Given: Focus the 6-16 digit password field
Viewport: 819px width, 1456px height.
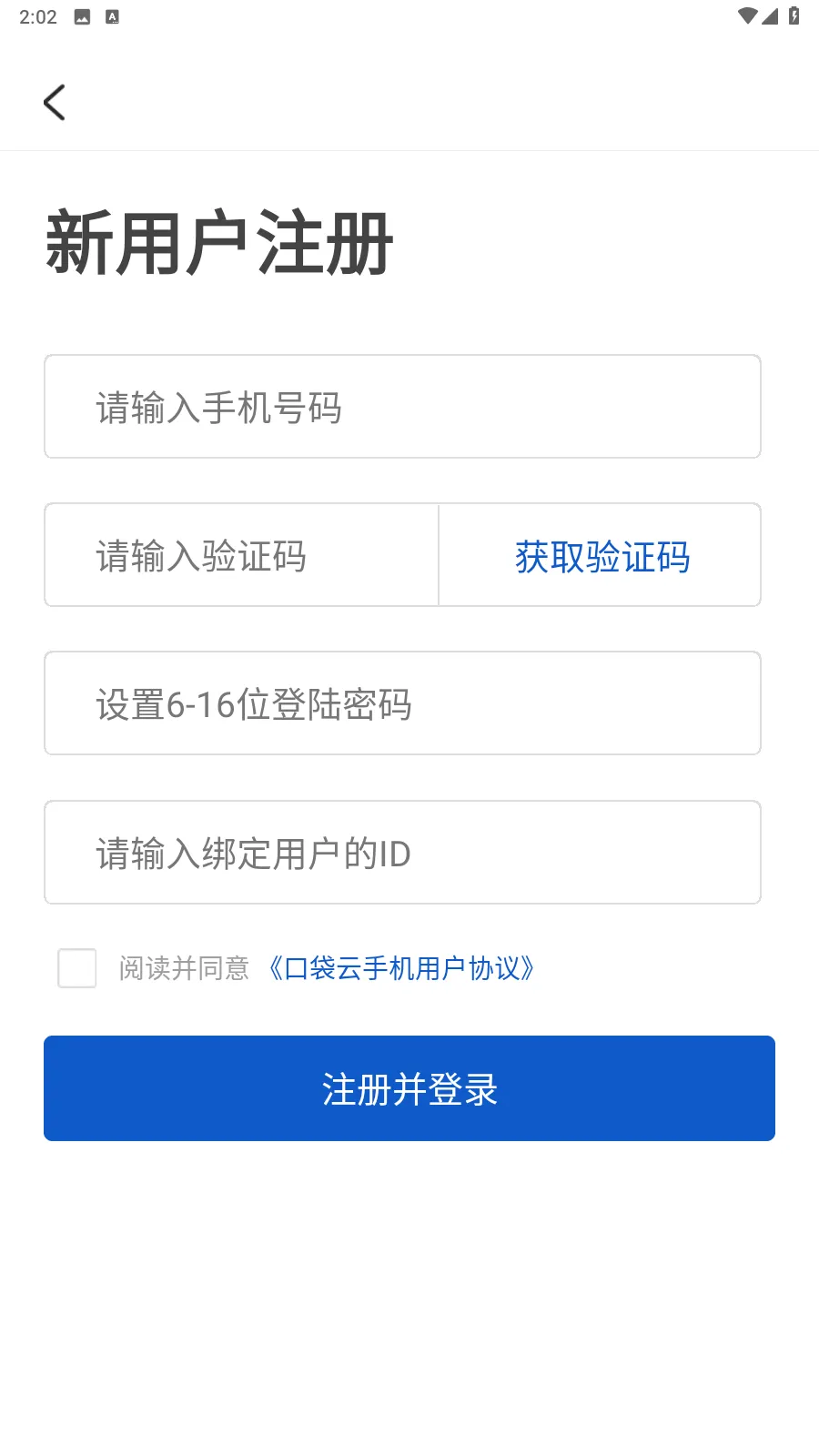Looking at the screenshot, I should coord(402,703).
